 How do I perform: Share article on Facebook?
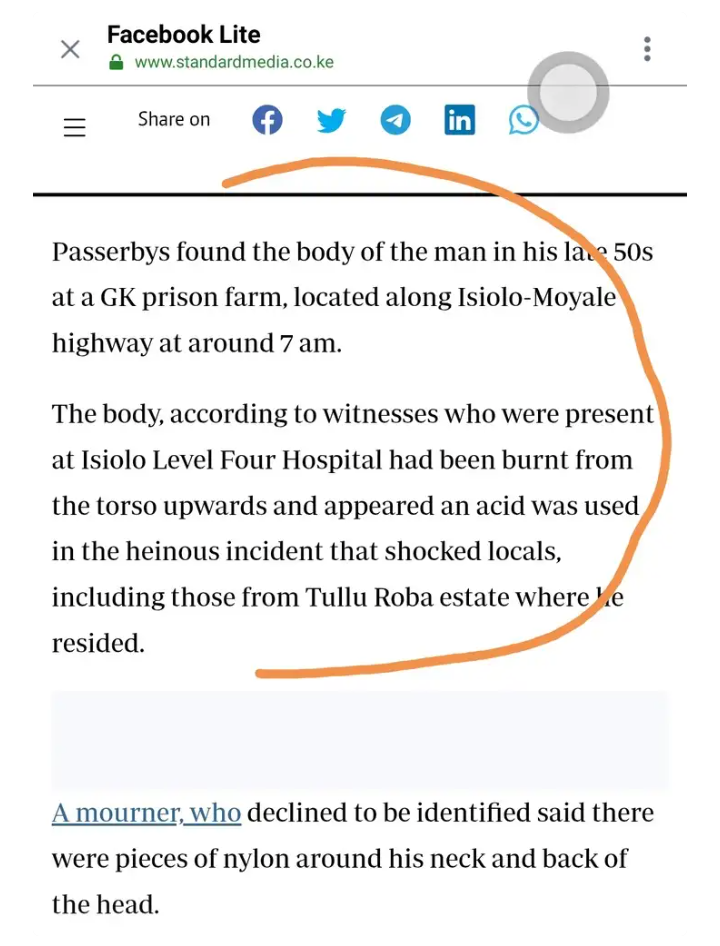267,121
